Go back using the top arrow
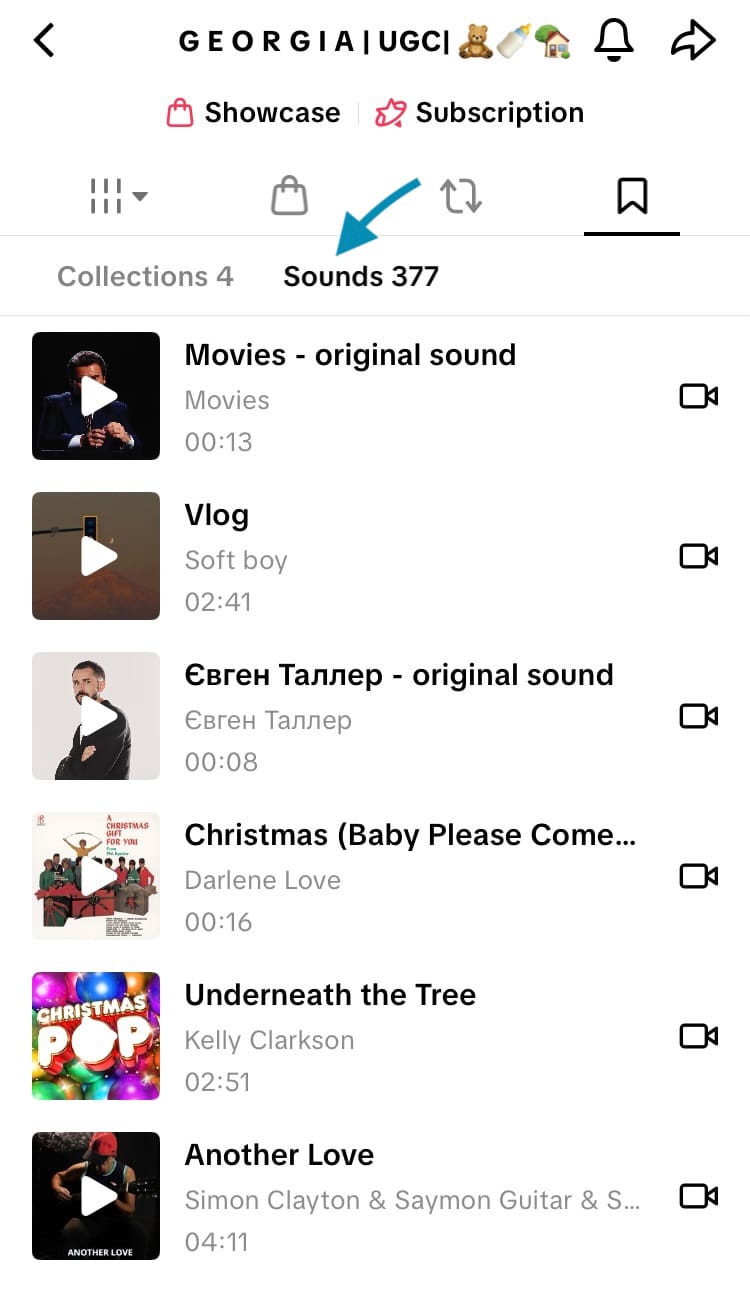Viewport: 750px width, 1290px height. [45, 40]
